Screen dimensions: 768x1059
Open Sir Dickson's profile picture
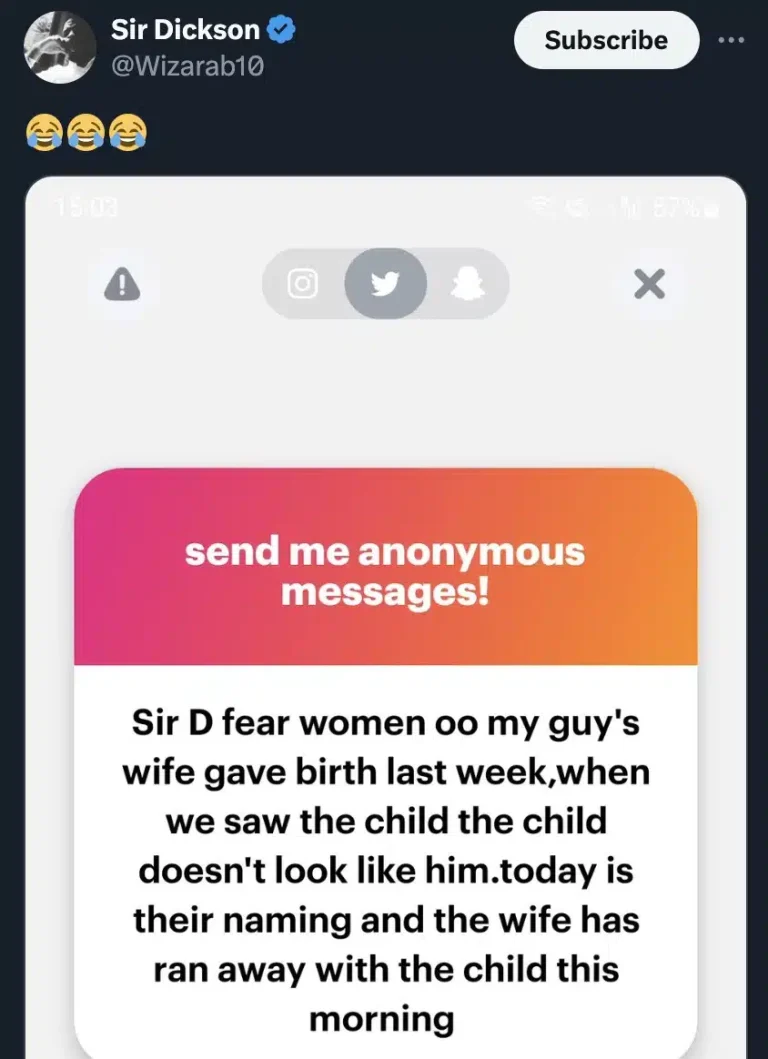click(x=59, y=48)
